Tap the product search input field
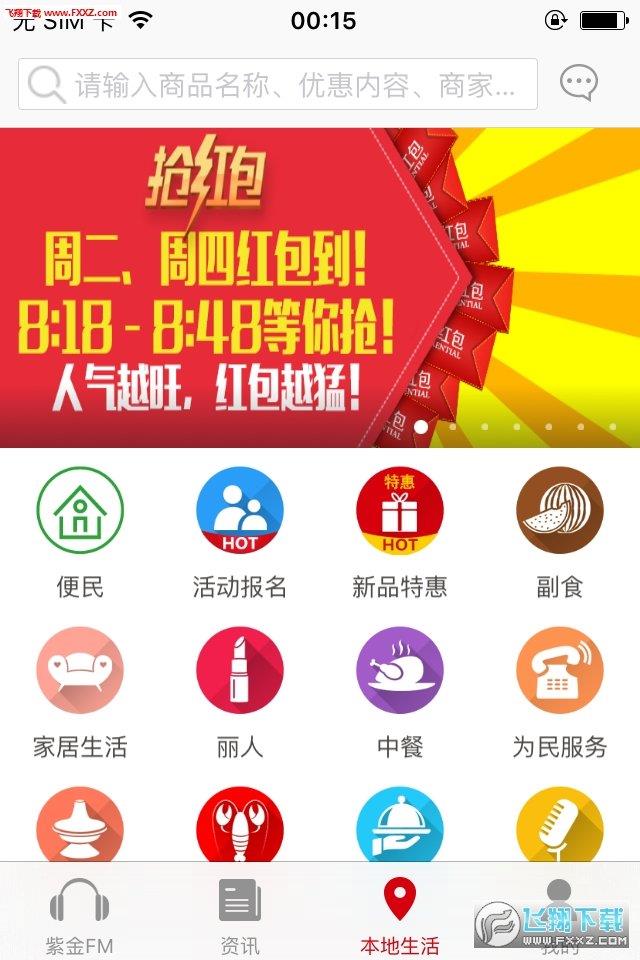The height and width of the screenshot is (960, 640). point(290,85)
